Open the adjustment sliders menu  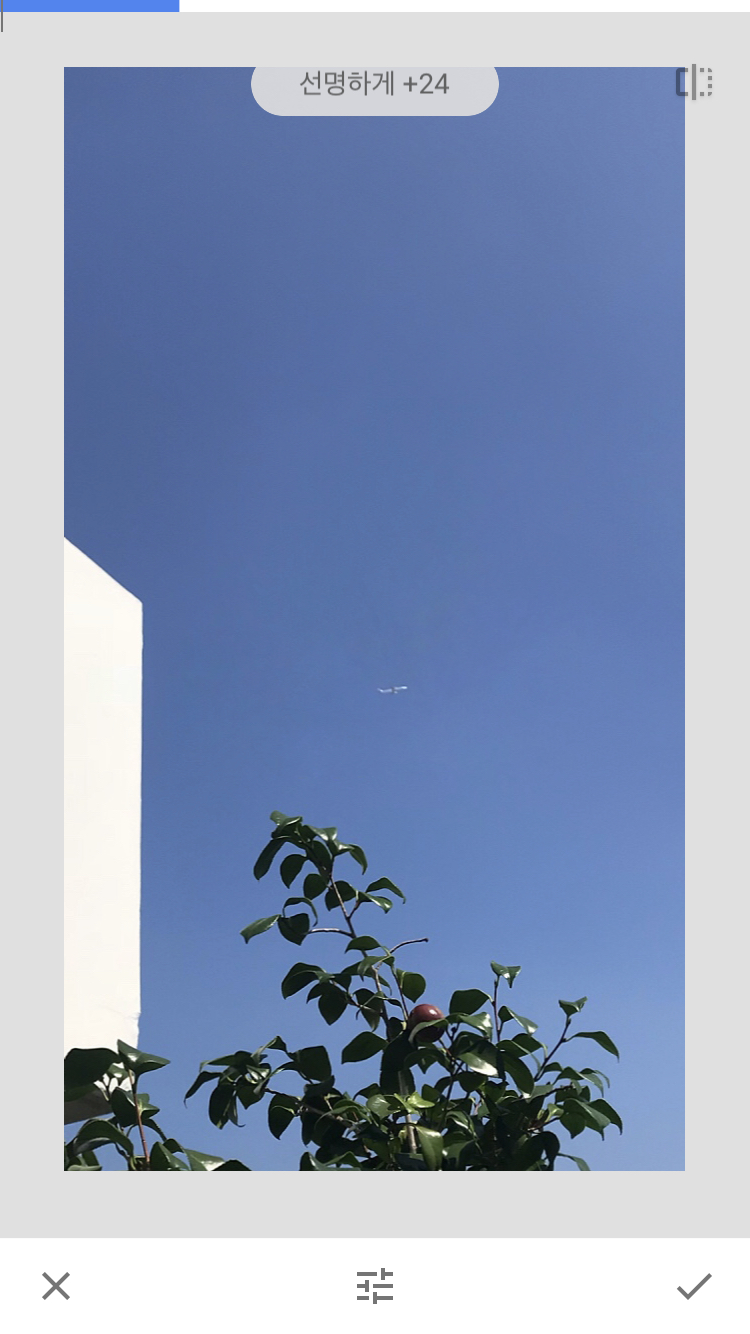tap(375, 1286)
